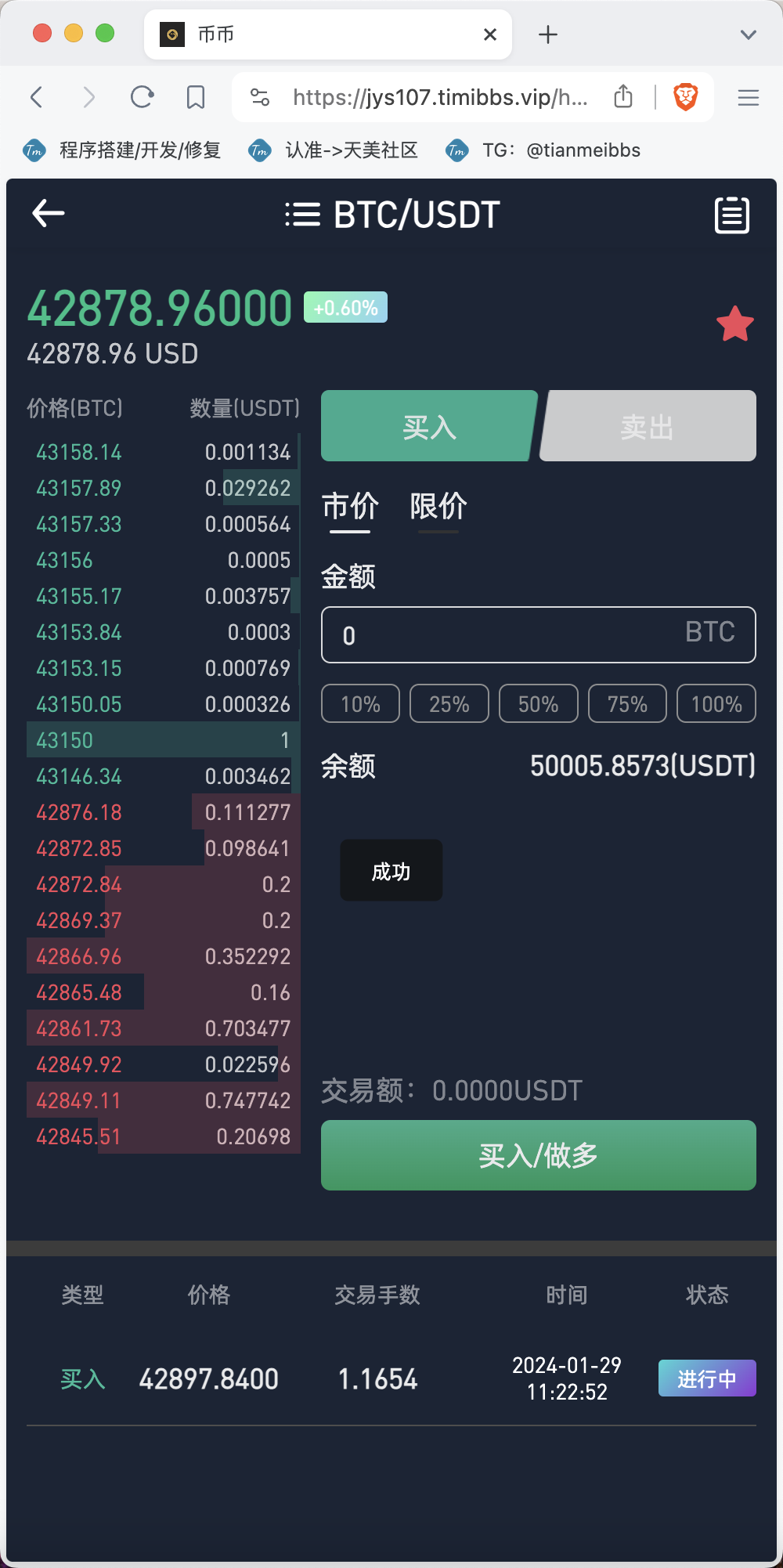Pick the 43150 price in order book

pos(65,740)
